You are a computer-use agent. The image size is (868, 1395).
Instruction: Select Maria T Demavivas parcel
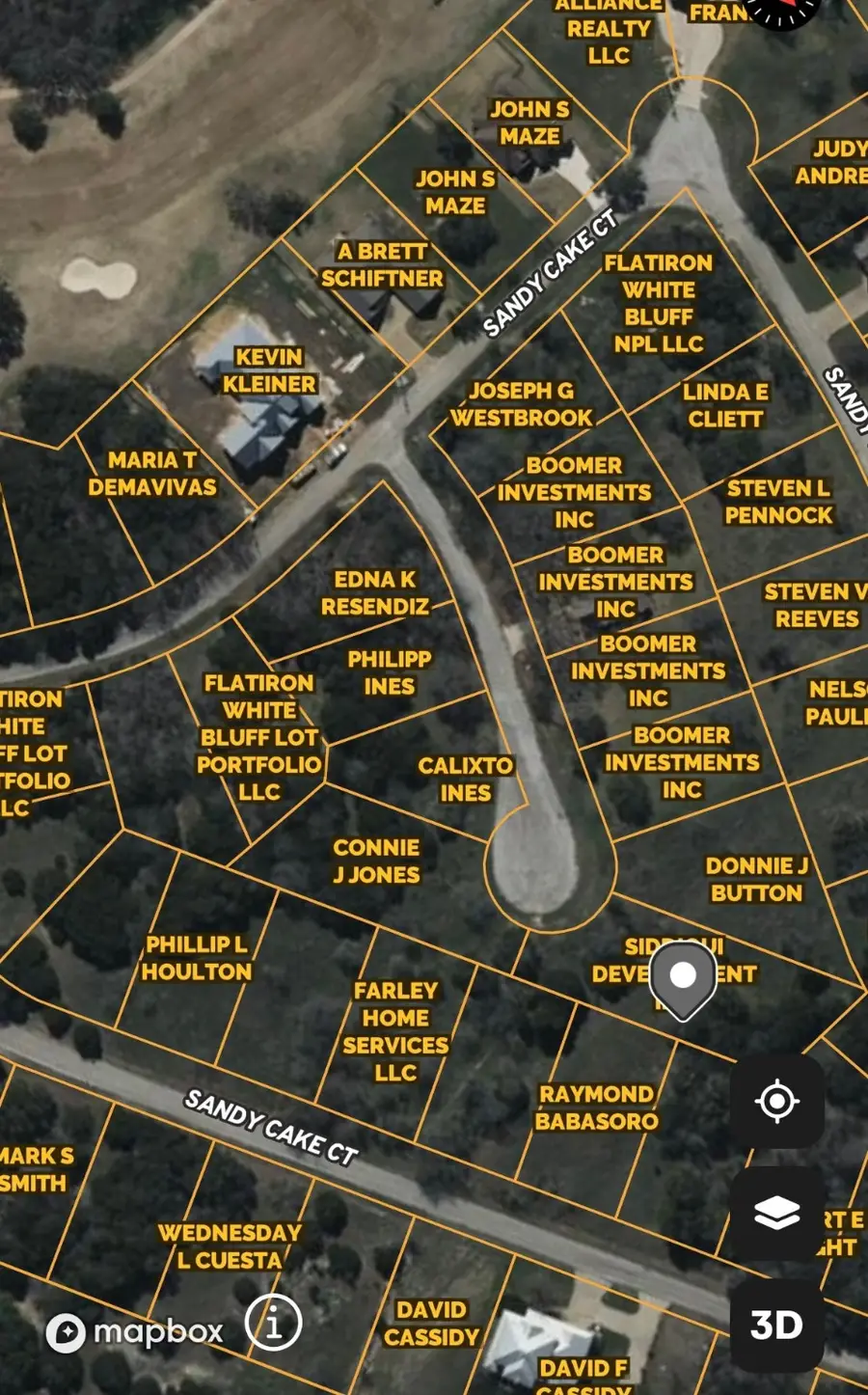point(152,474)
